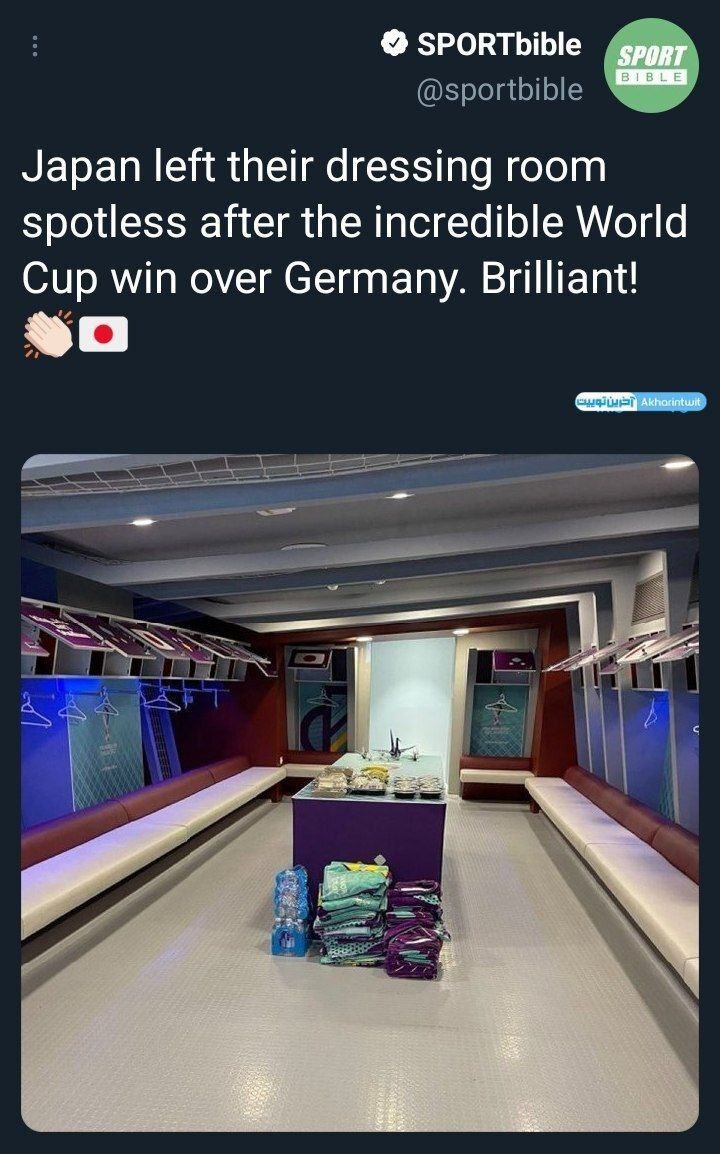Open the tweet's three-dot overflow menu
Screen dimensions: 720x1154
(x=35, y=46)
